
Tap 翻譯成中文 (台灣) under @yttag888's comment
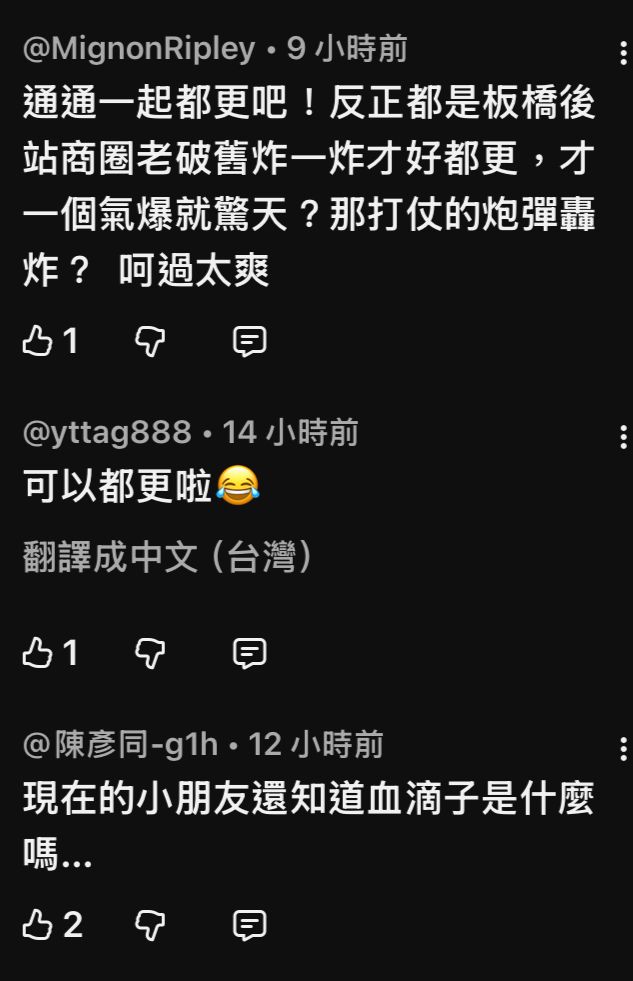[x=168, y=558]
